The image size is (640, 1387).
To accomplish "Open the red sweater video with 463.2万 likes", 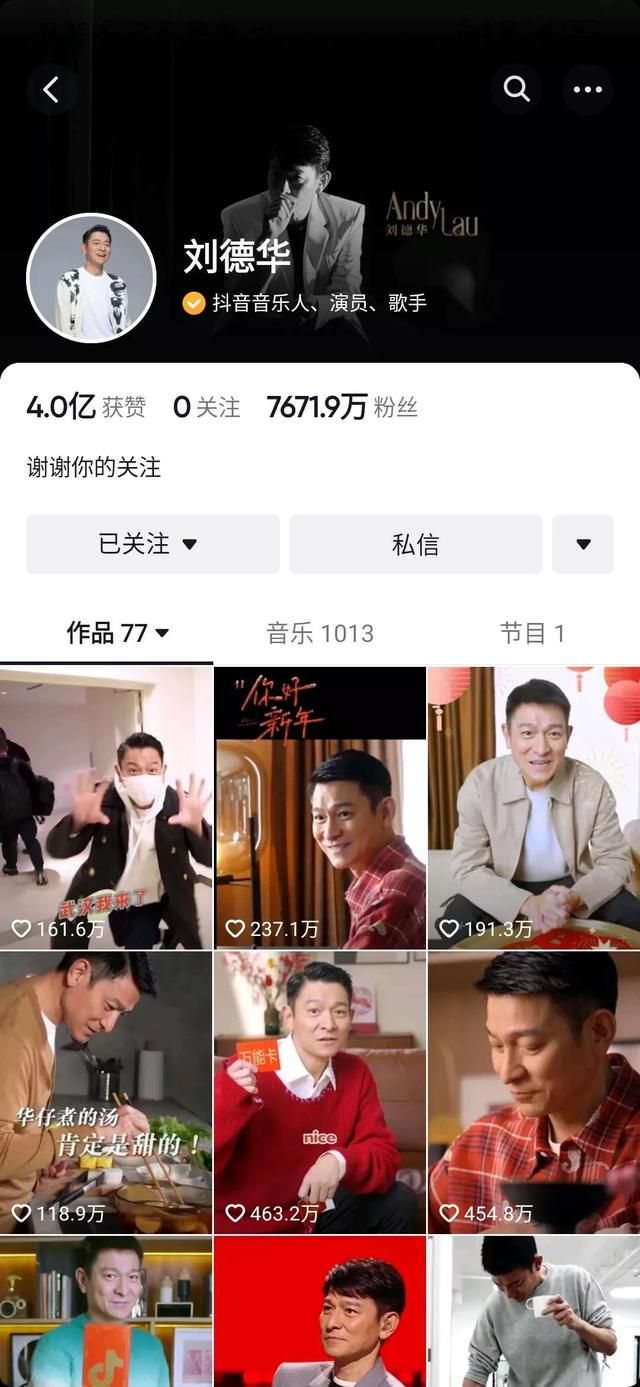I will (320, 1092).
